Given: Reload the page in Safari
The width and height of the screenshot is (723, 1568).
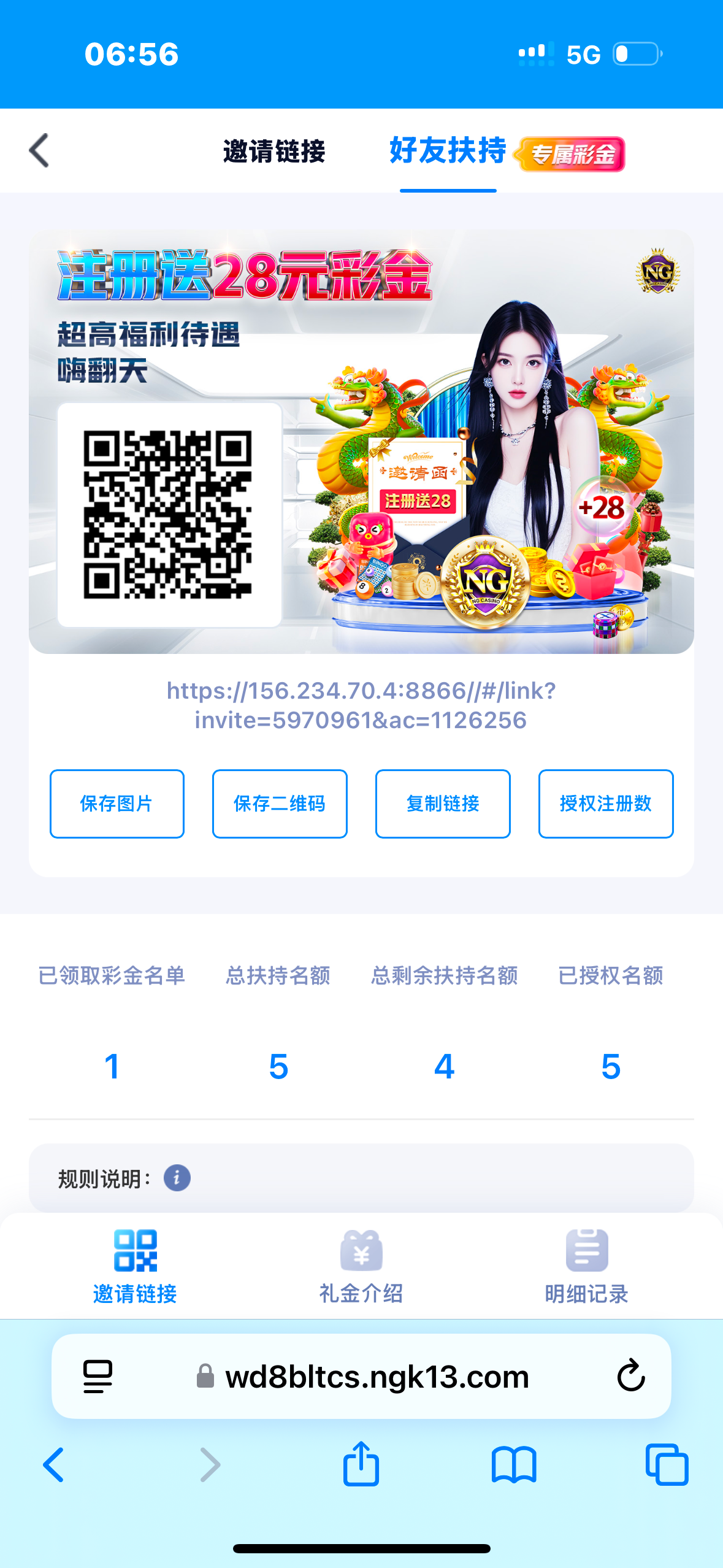Looking at the screenshot, I should click(x=631, y=1376).
